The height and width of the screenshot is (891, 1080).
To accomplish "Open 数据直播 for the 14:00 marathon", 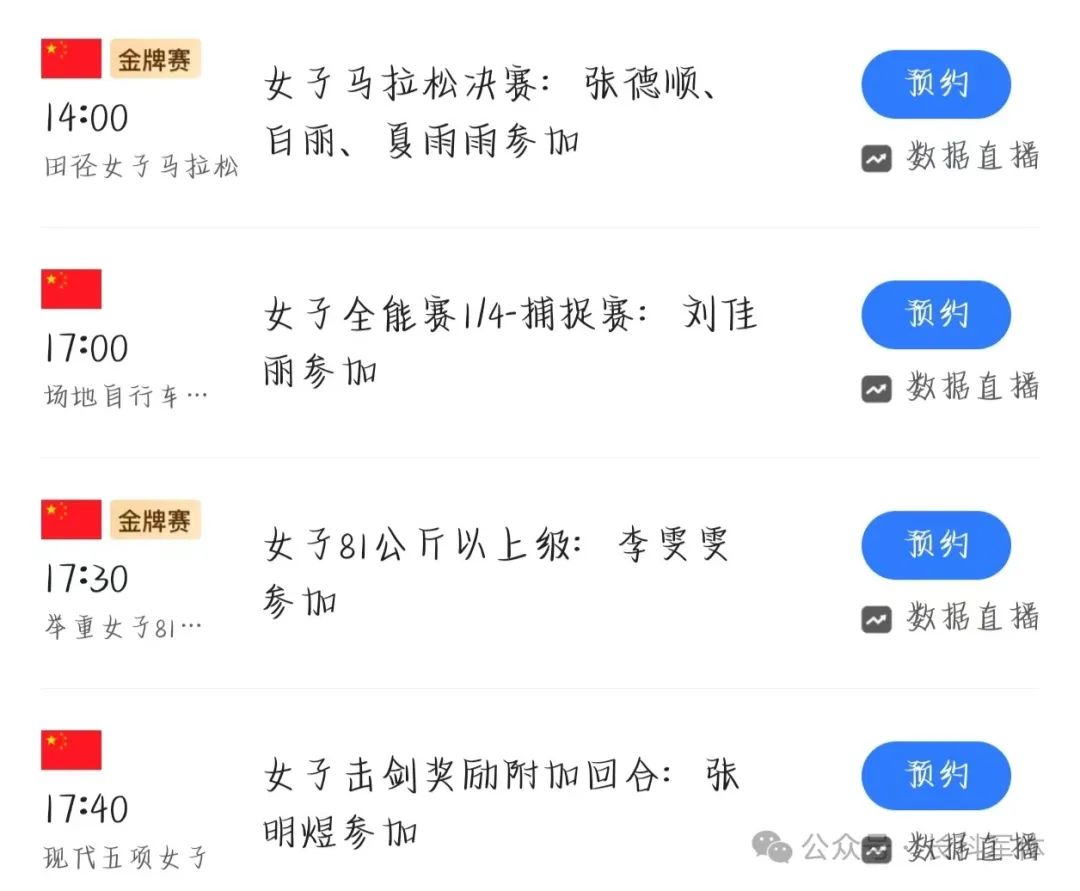I will (950, 157).
